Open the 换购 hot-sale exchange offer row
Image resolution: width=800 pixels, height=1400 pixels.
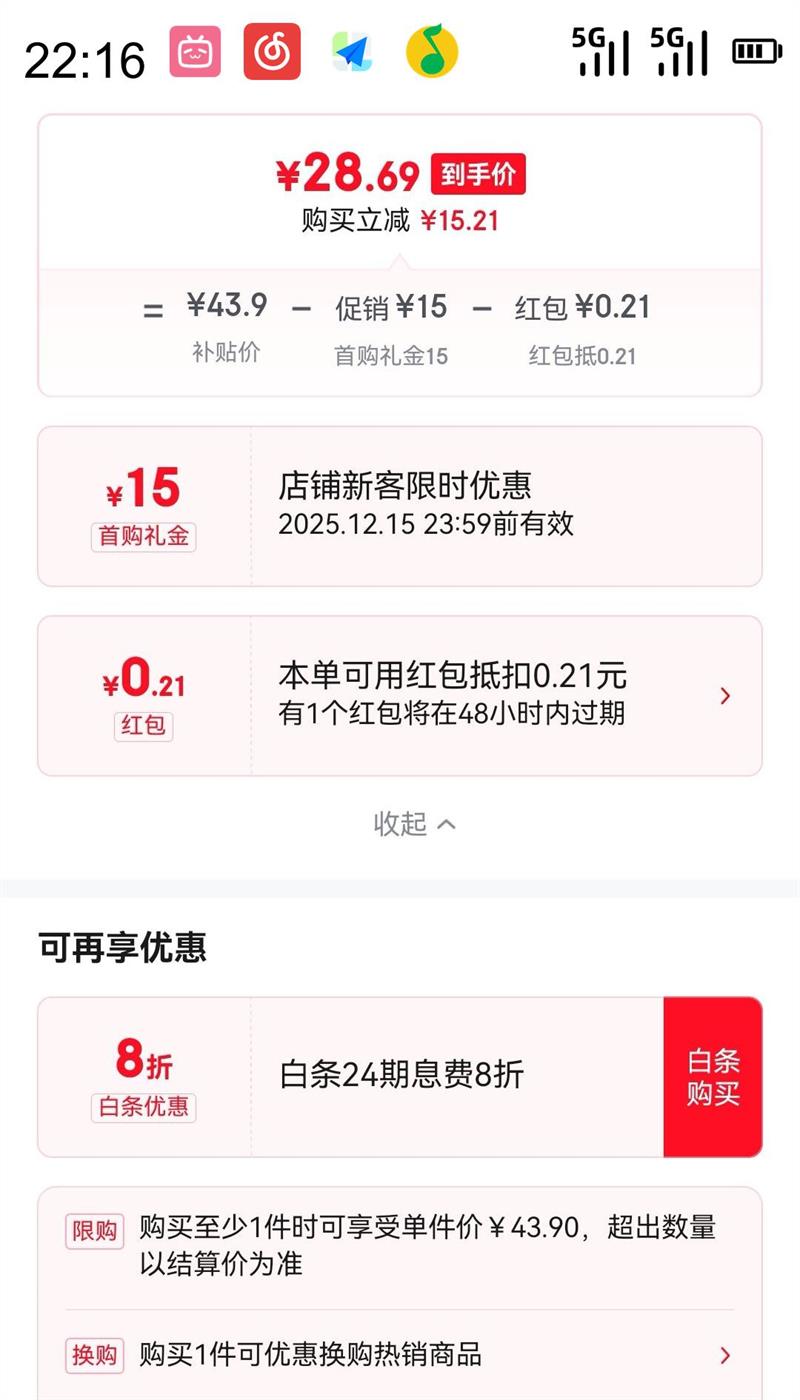[x=400, y=1355]
